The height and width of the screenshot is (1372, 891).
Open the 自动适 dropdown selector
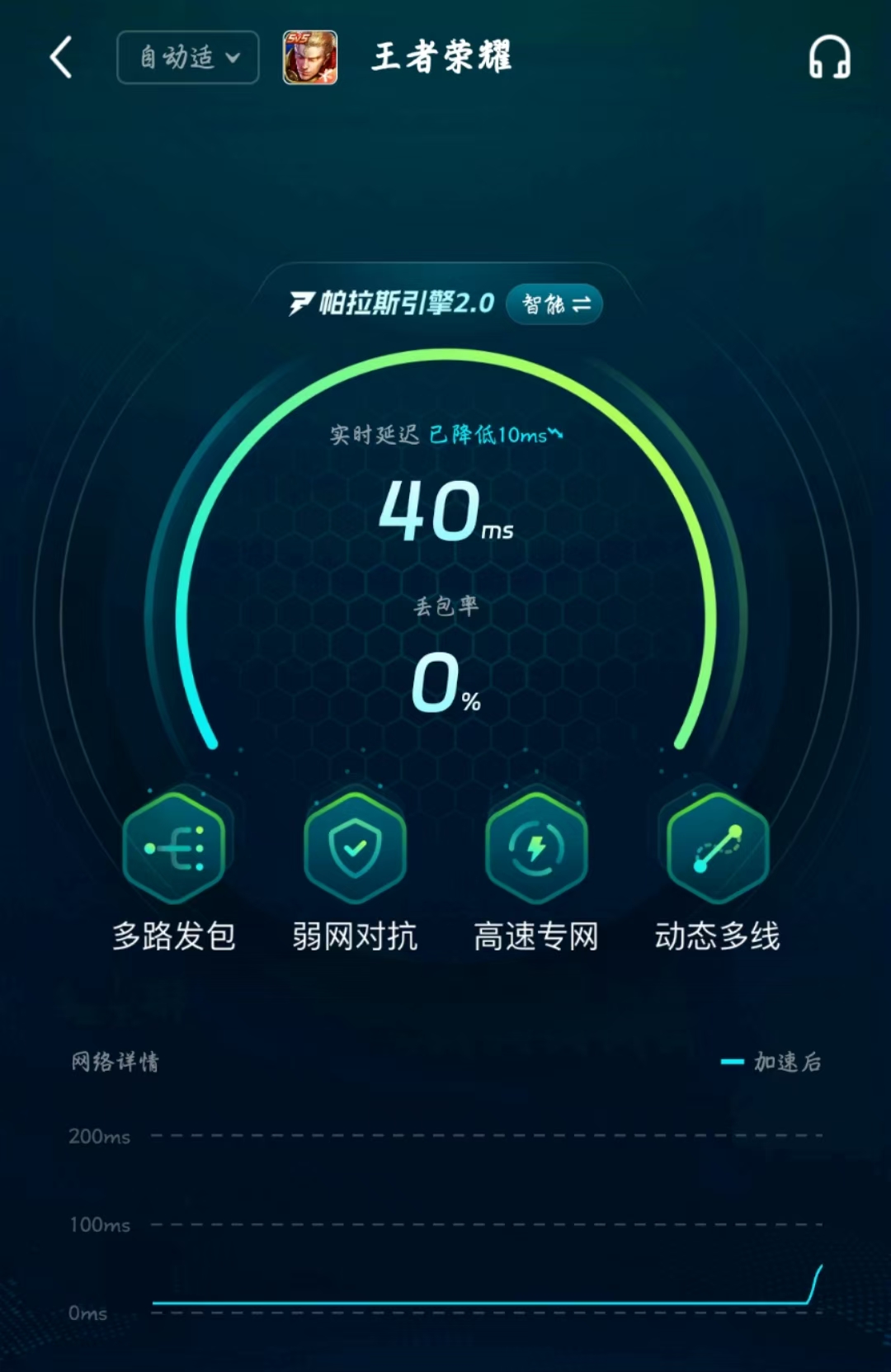(x=188, y=58)
